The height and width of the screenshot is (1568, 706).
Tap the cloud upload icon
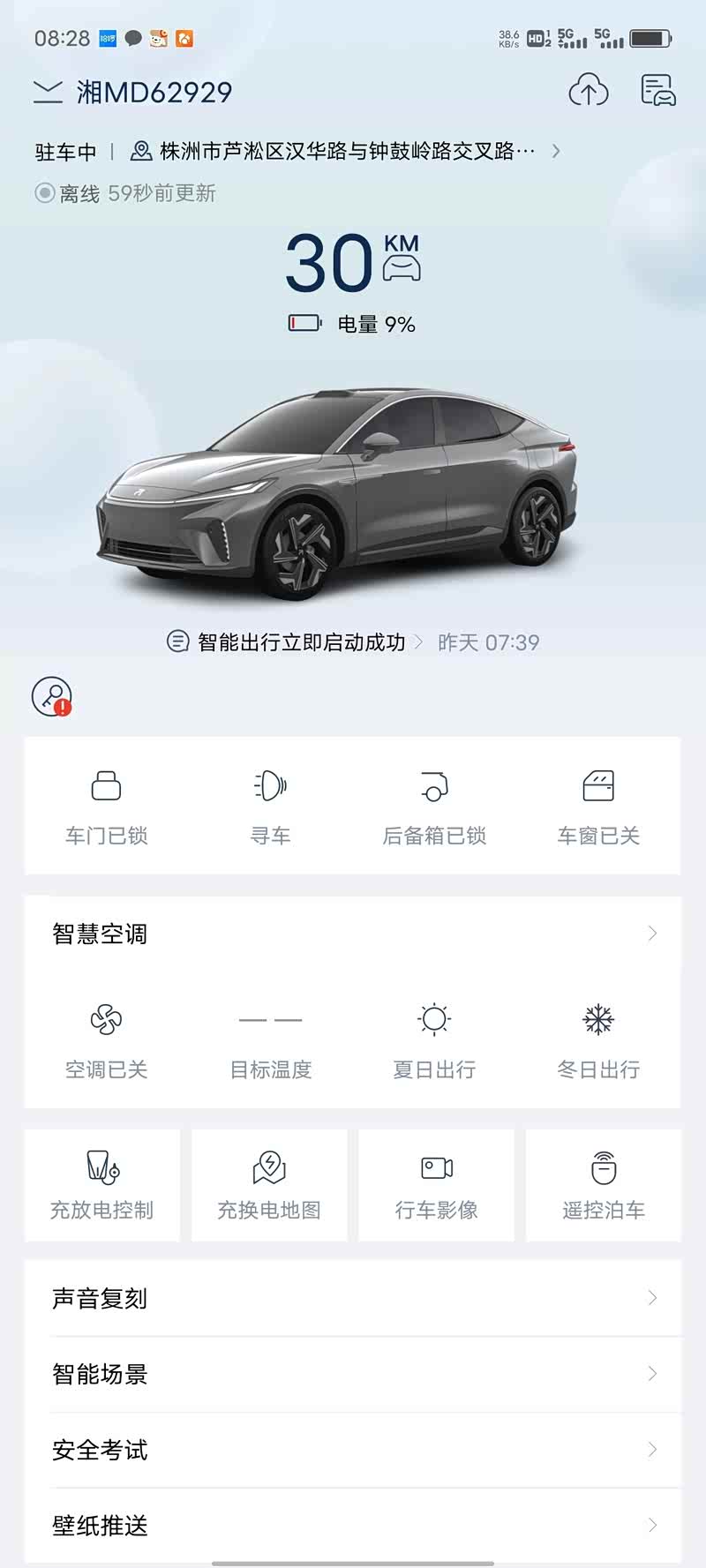pyautogui.click(x=589, y=90)
